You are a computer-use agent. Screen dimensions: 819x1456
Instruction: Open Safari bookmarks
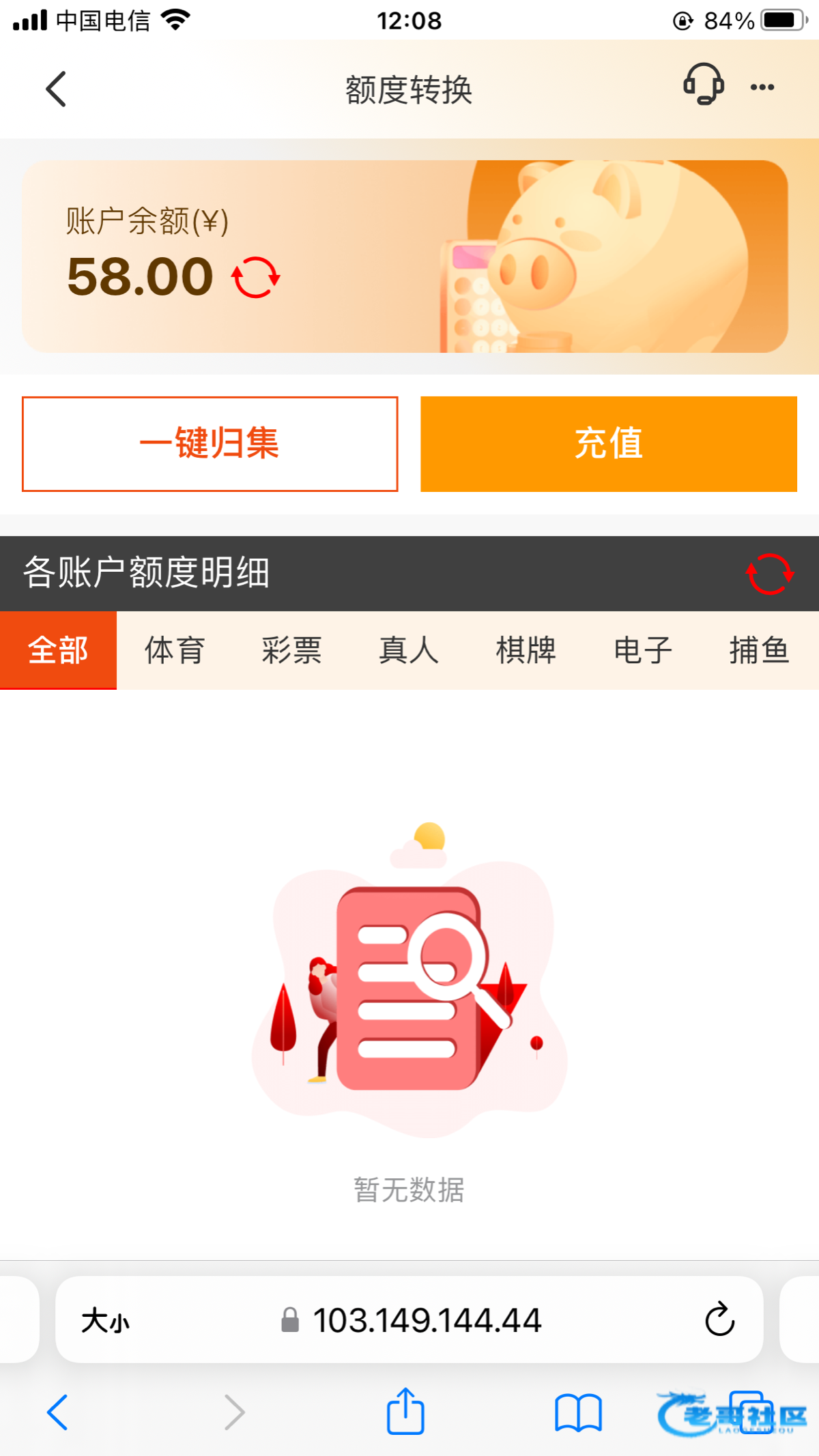coord(577,1412)
